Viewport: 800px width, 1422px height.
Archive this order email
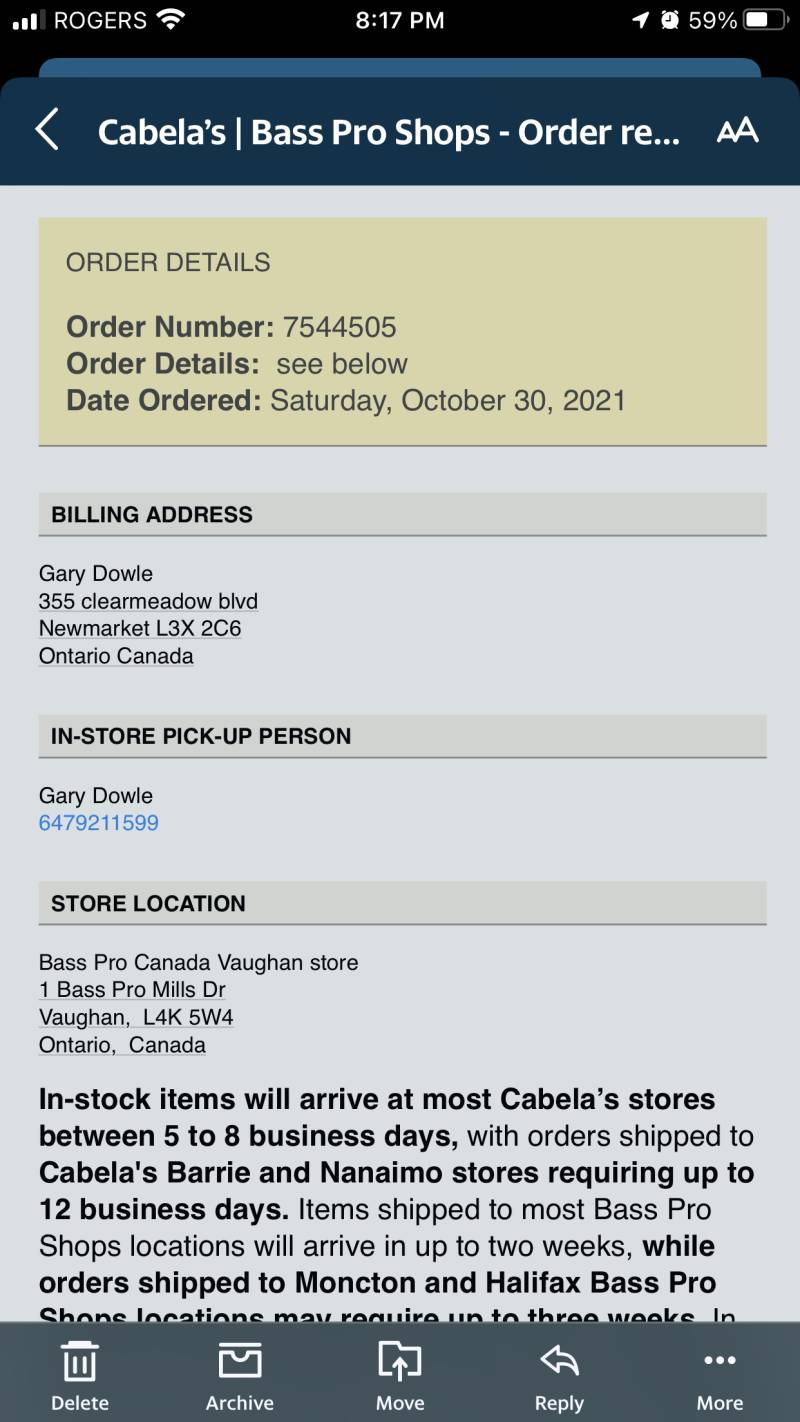click(x=240, y=1376)
